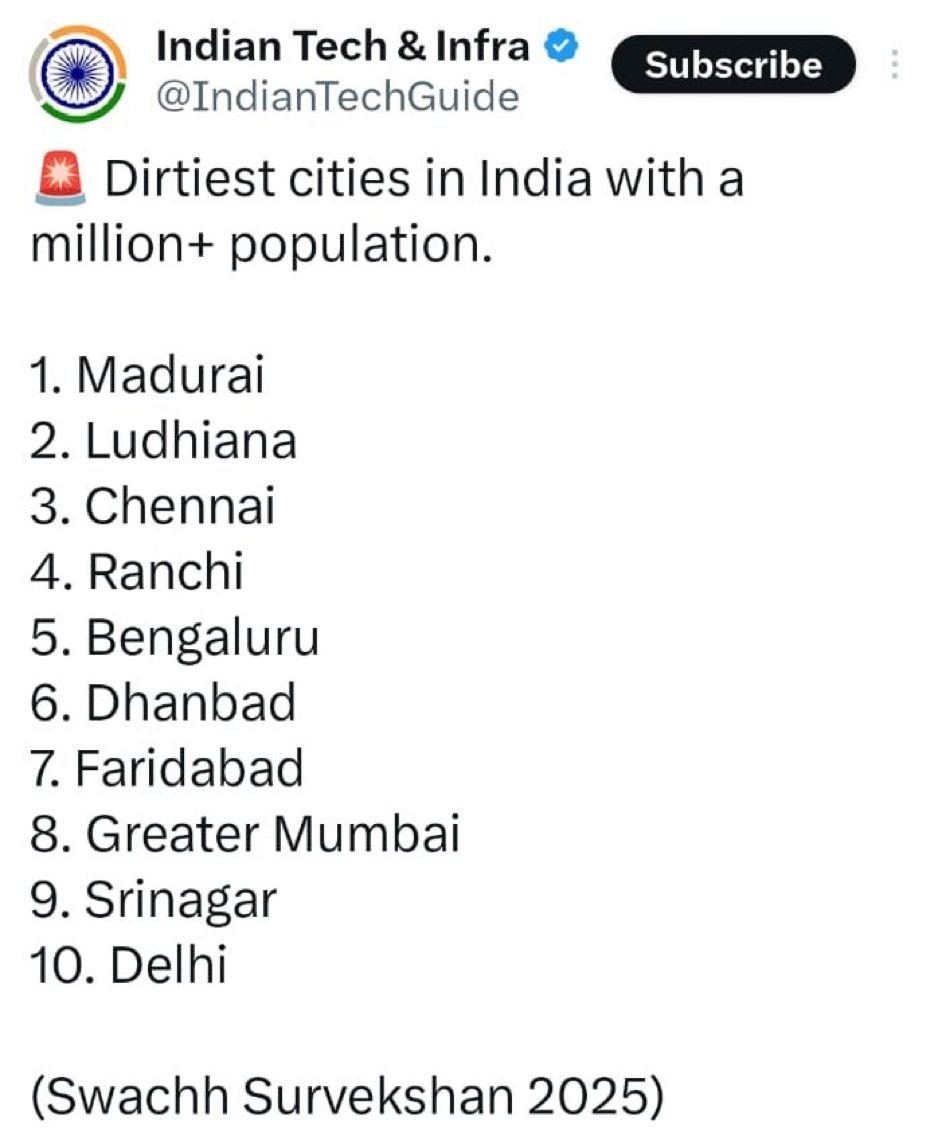The height and width of the screenshot is (1144, 942).
Task: Visit the @IndianTechGuide profile
Action: click(x=338, y=97)
